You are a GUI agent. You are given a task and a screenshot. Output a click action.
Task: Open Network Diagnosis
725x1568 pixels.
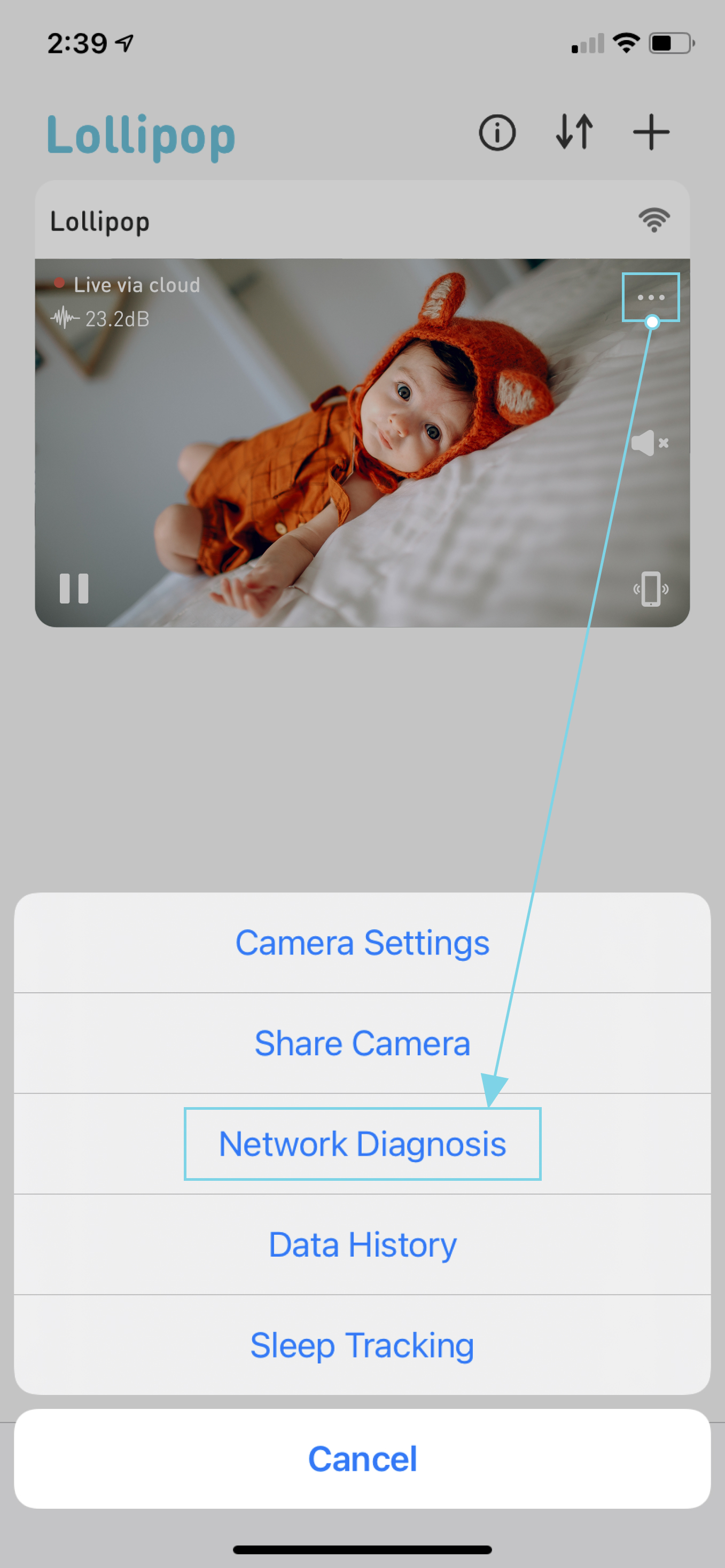click(362, 1143)
